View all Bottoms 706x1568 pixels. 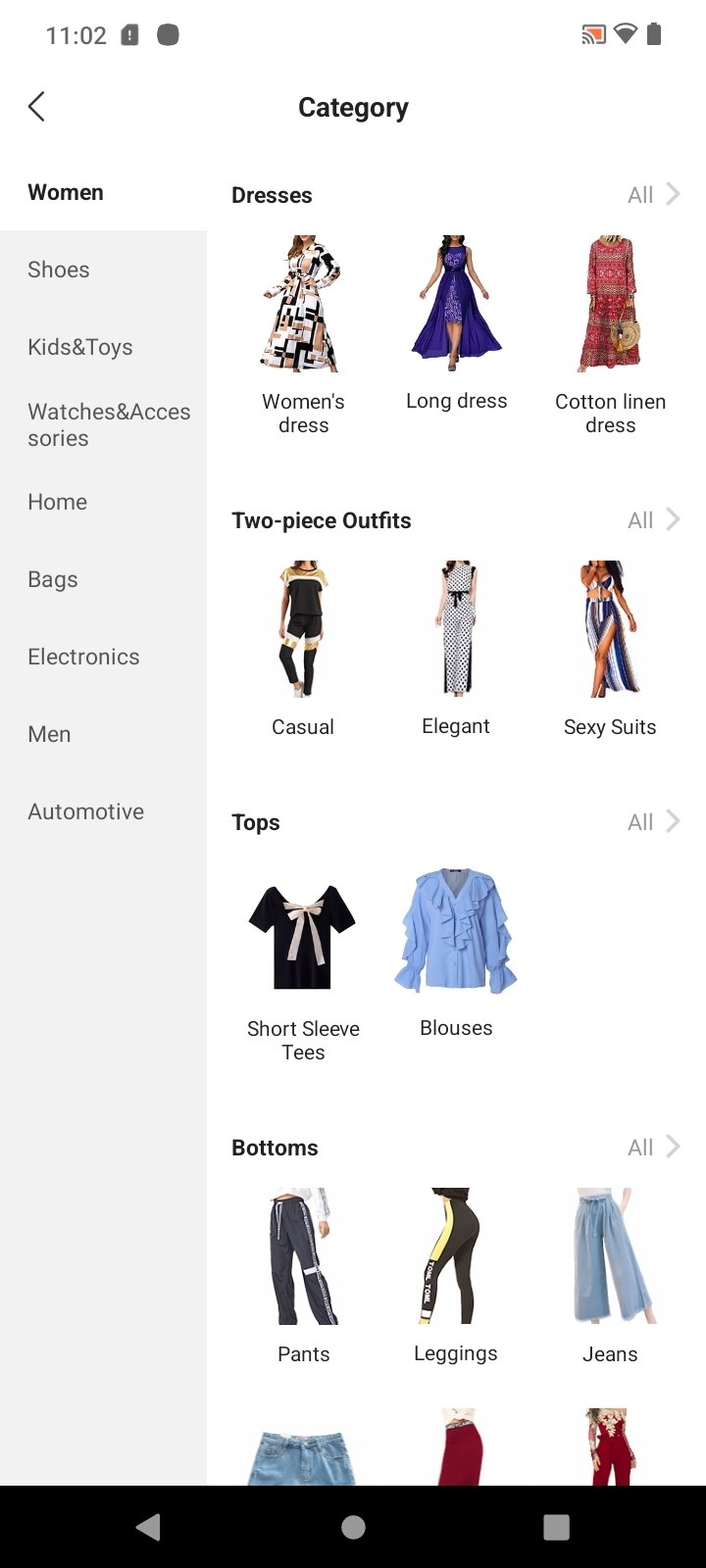[x=652, y=1147]
